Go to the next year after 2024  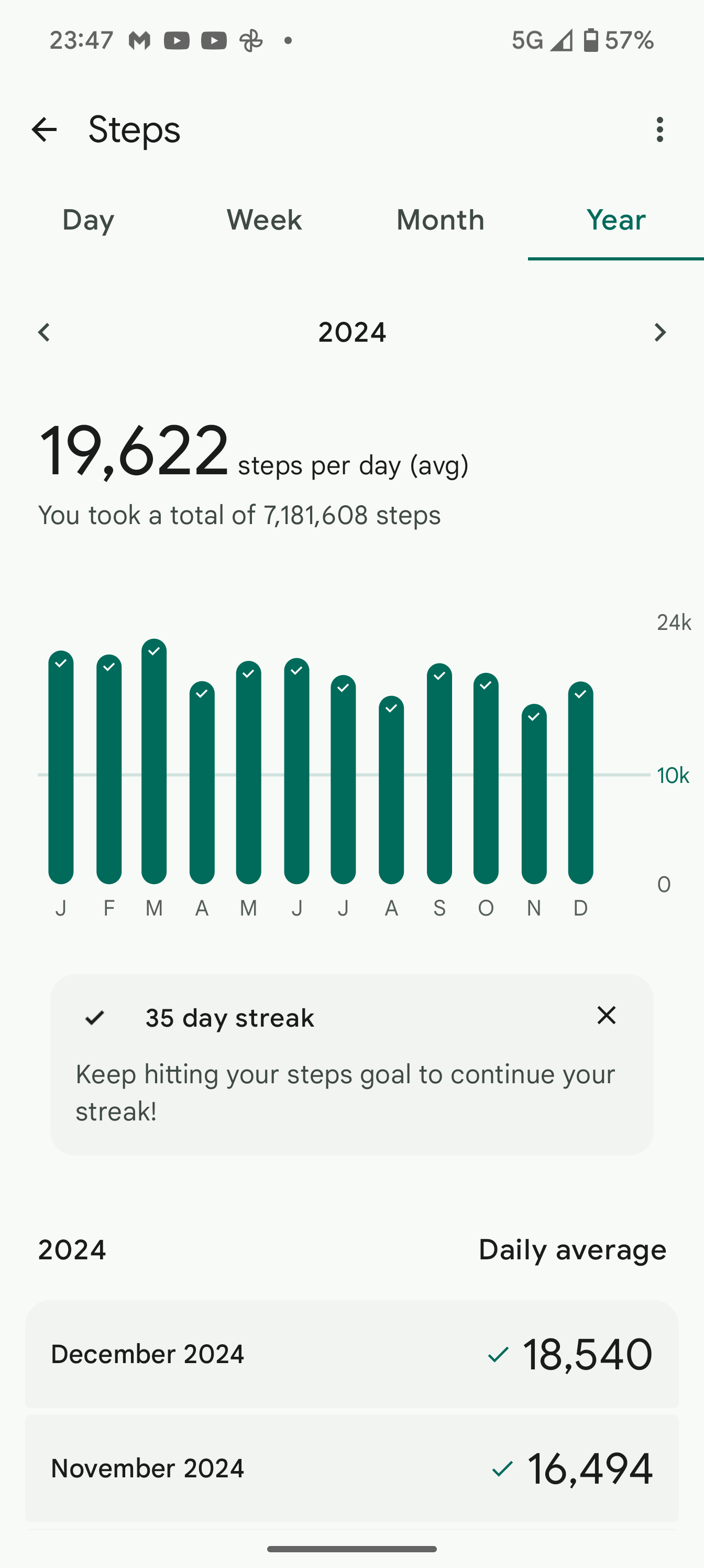(659, 332)
